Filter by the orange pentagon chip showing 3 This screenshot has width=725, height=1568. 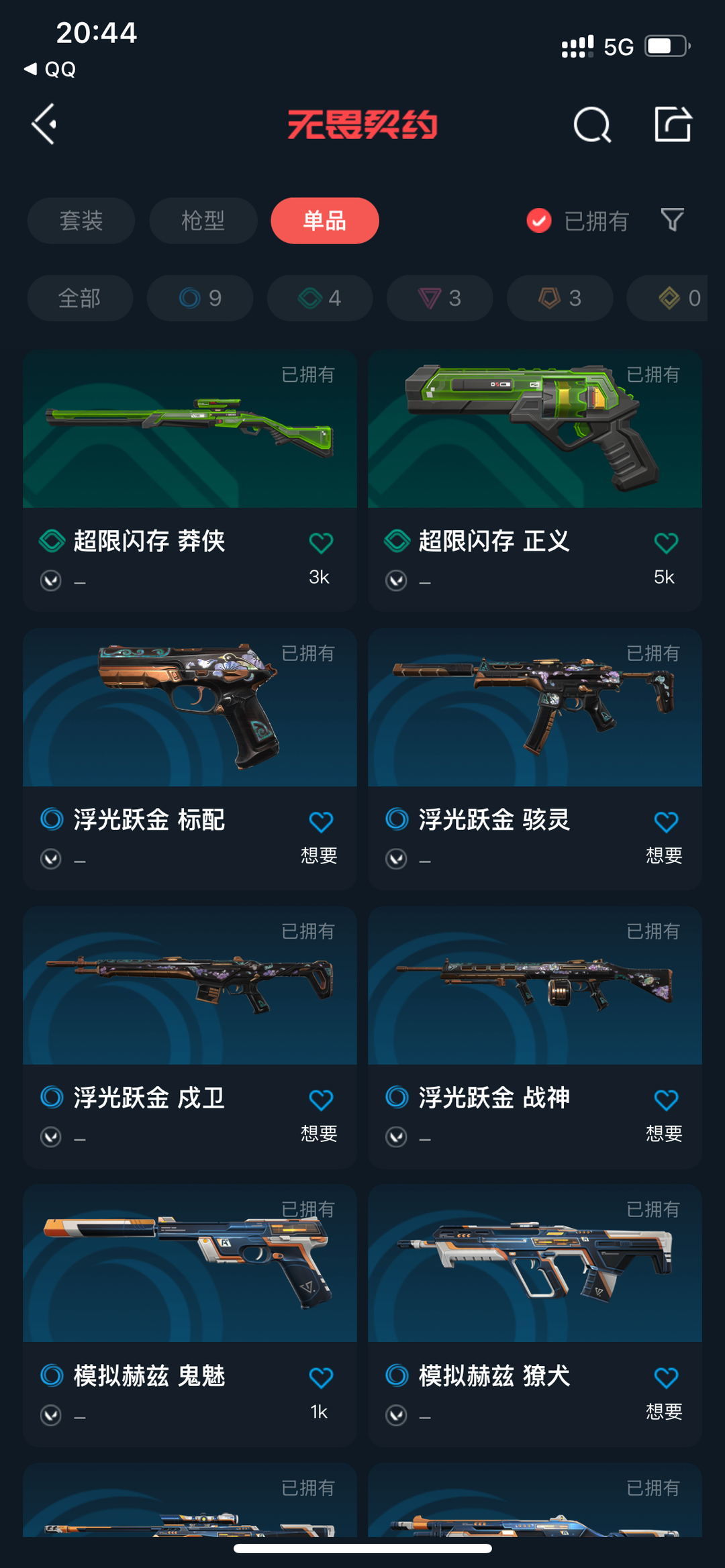click(560, 298)
